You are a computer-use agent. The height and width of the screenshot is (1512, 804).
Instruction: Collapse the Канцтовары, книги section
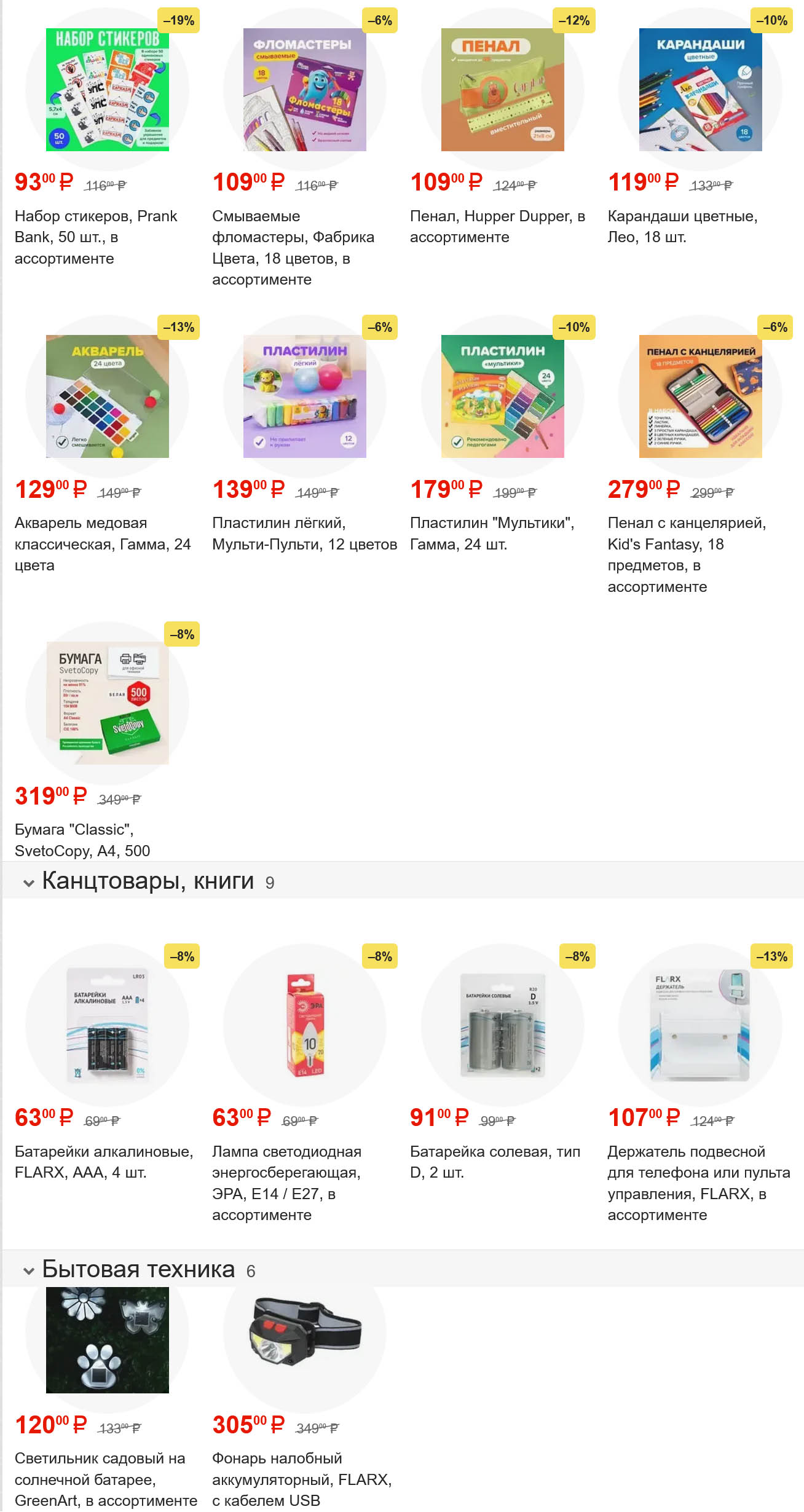pos(28,883)
